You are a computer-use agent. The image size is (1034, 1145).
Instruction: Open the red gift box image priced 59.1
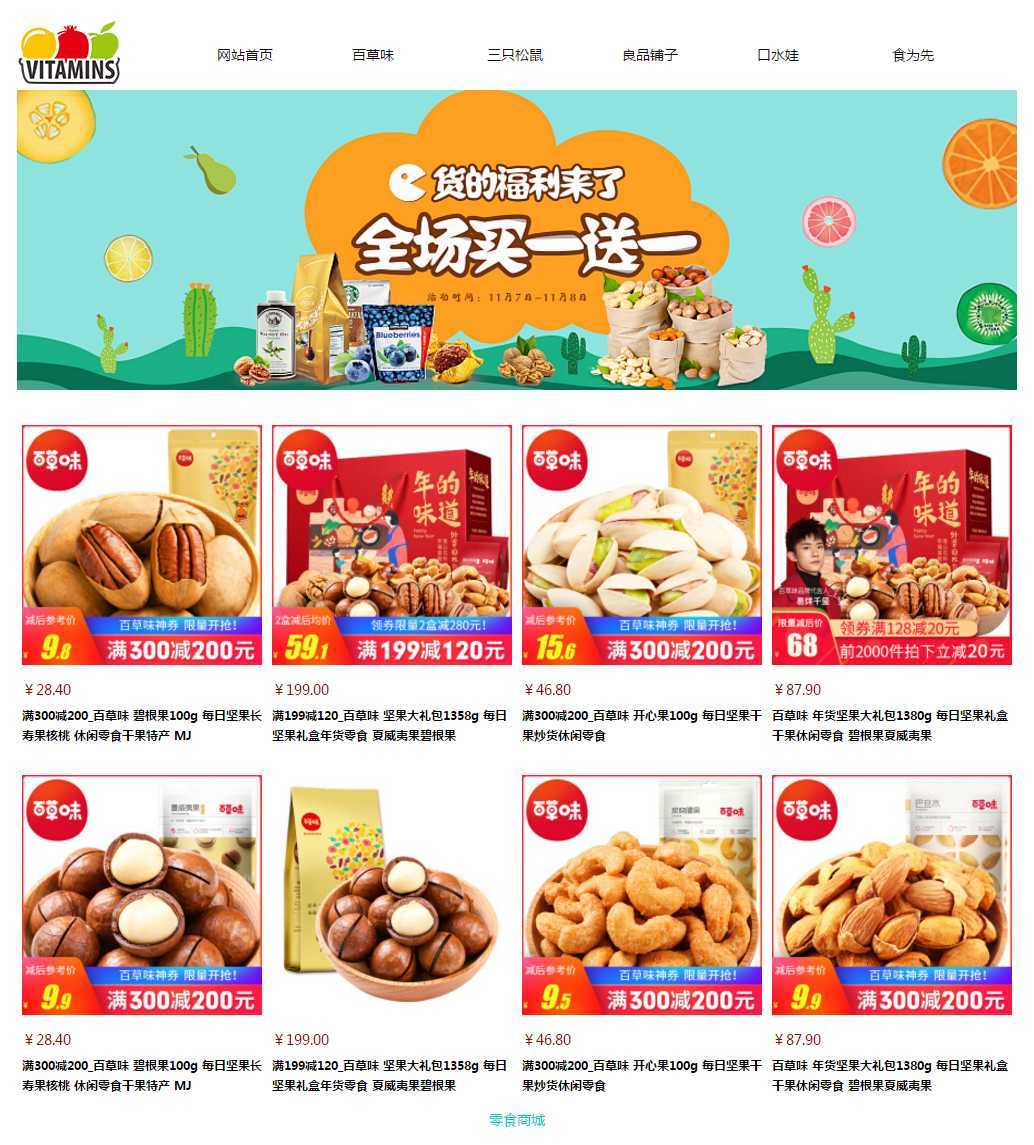(392, 545)
